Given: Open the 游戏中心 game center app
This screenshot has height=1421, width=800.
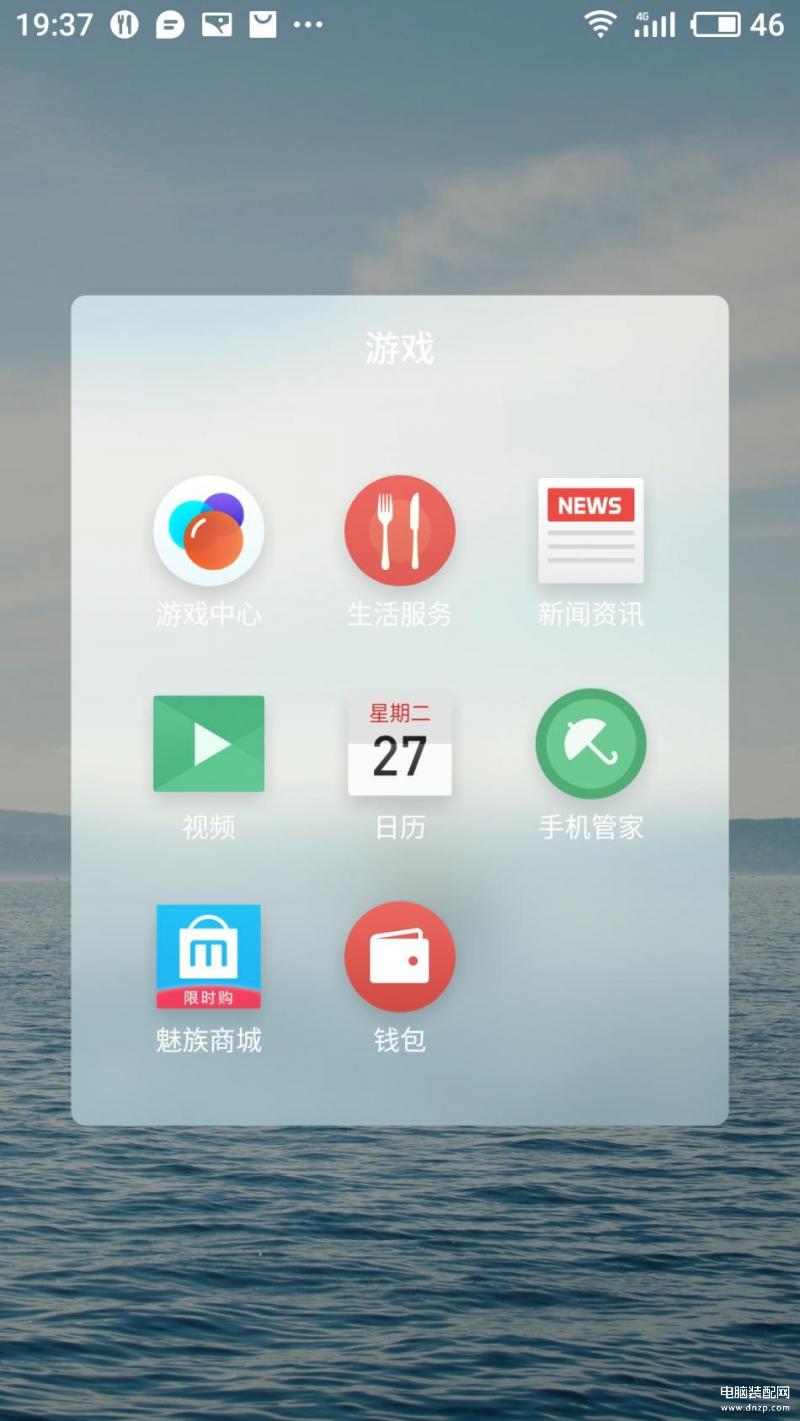Looking at the screenshot, I should point(208,531).
